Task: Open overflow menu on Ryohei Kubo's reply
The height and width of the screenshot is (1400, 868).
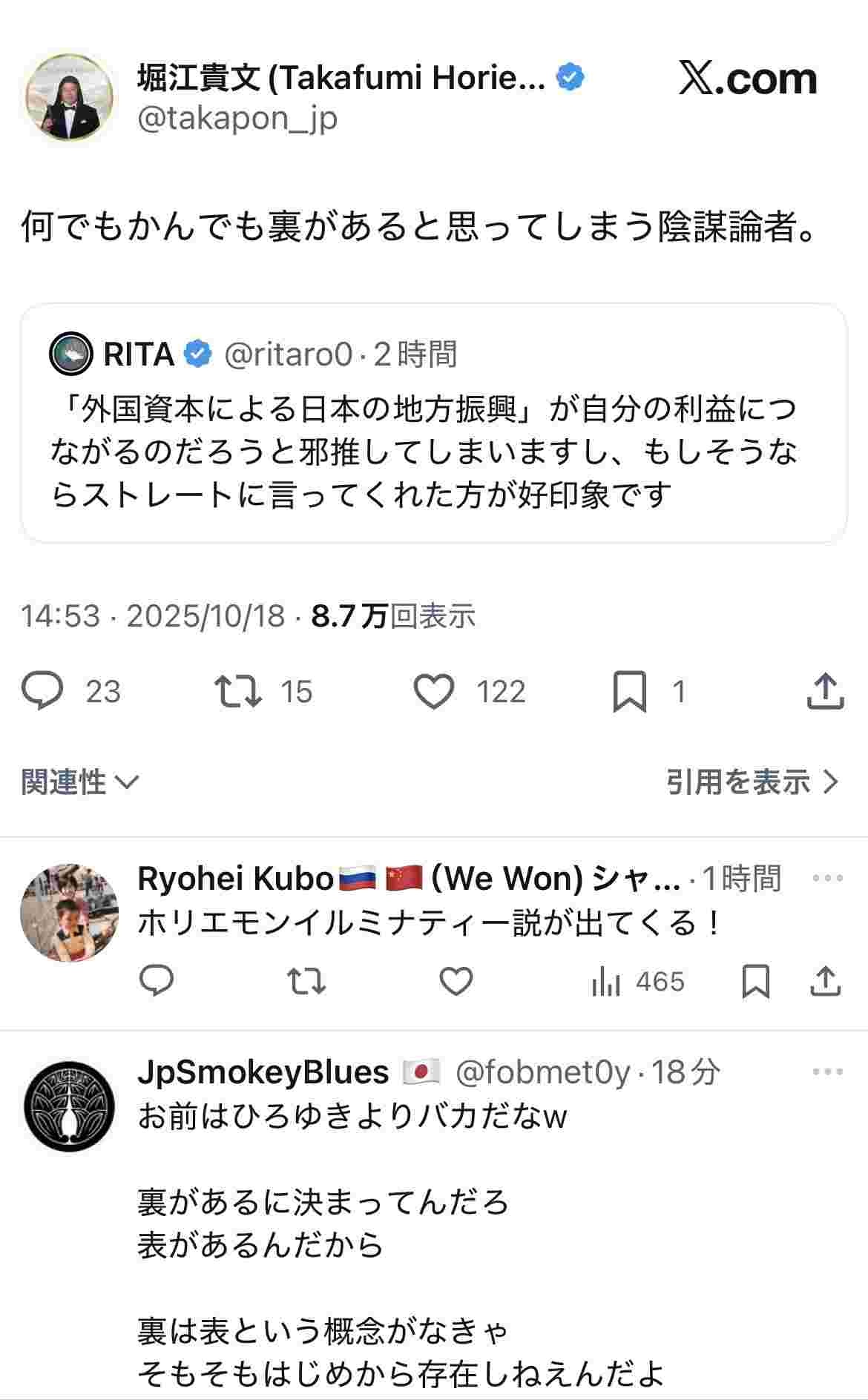Action: [827, 878]
